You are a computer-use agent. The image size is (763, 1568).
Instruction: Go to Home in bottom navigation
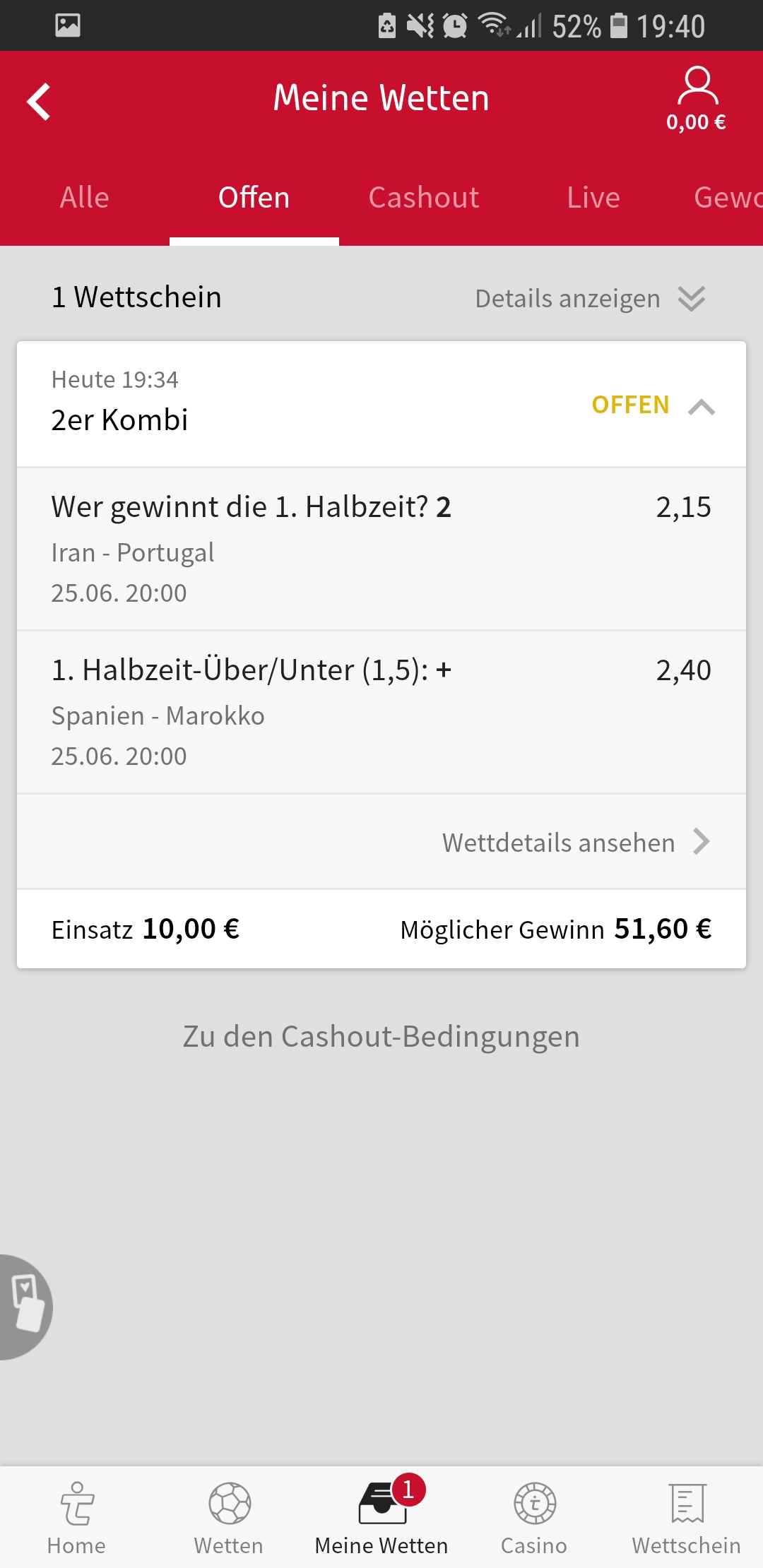click(x=76, y=1517)
